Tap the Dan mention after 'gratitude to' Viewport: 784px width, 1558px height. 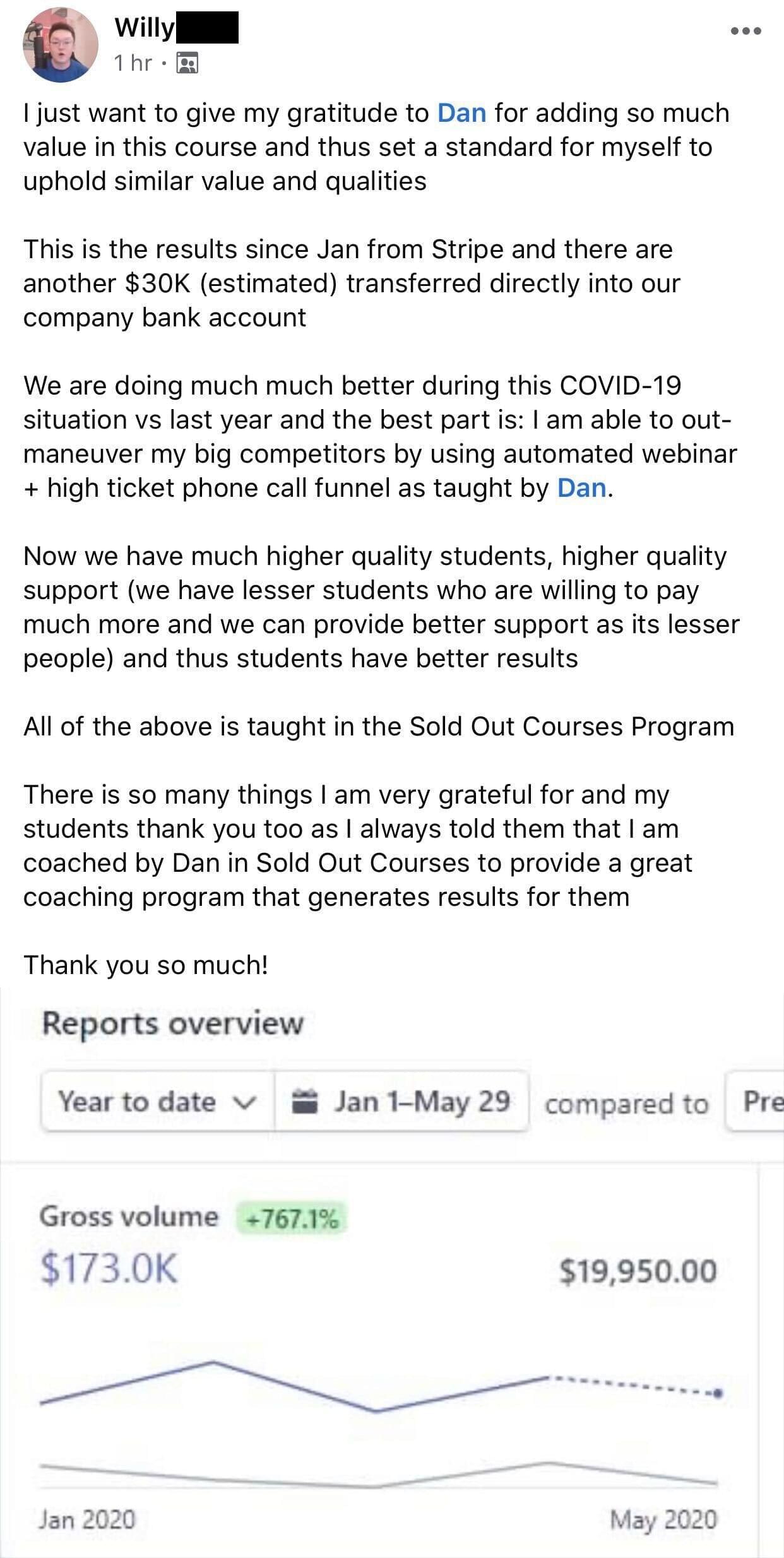tap(461, 113)
